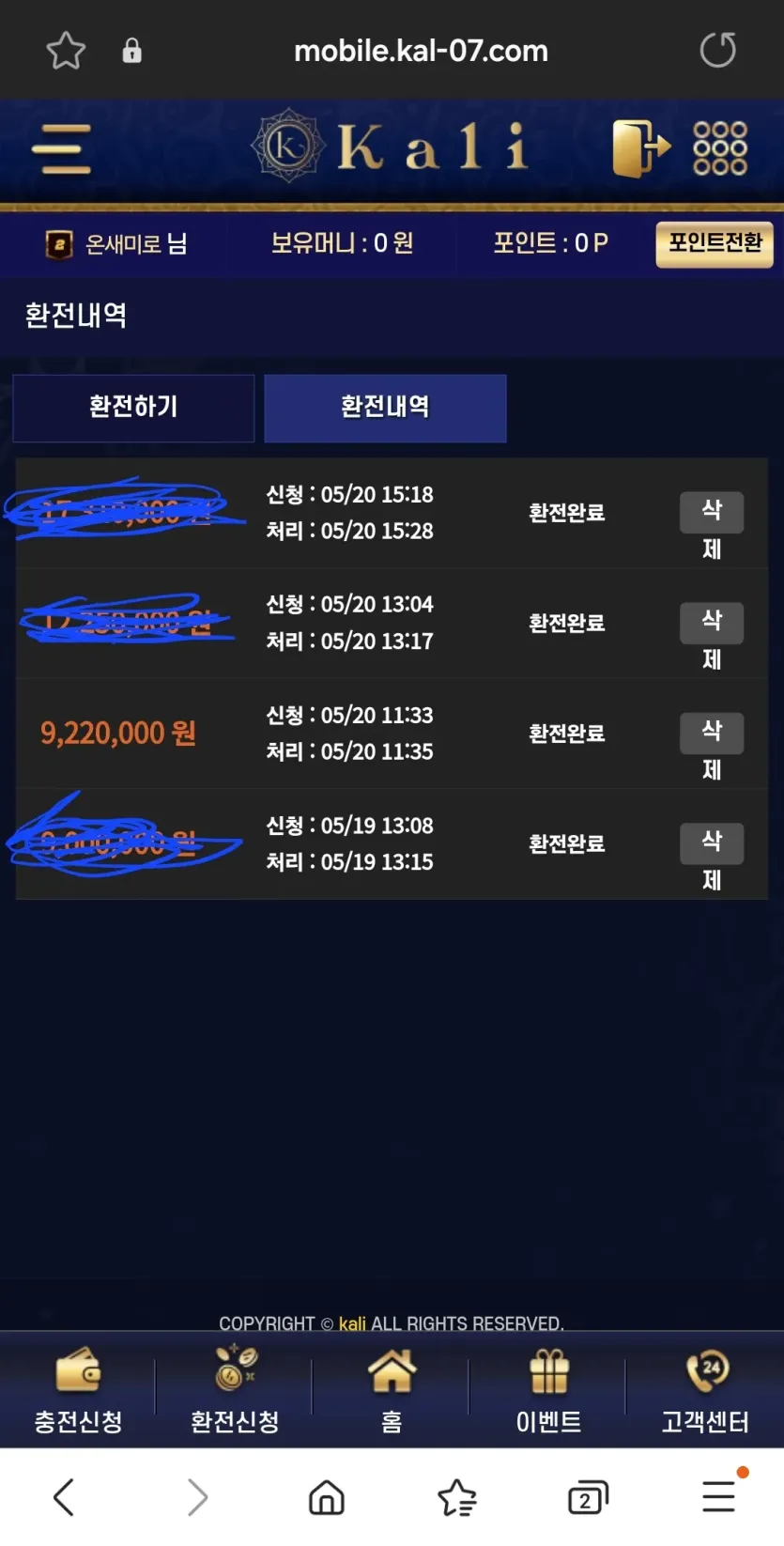Reload the page with the refresh icon
Viewport: 784px width, 1546px height.
click(x=718, y=50)
